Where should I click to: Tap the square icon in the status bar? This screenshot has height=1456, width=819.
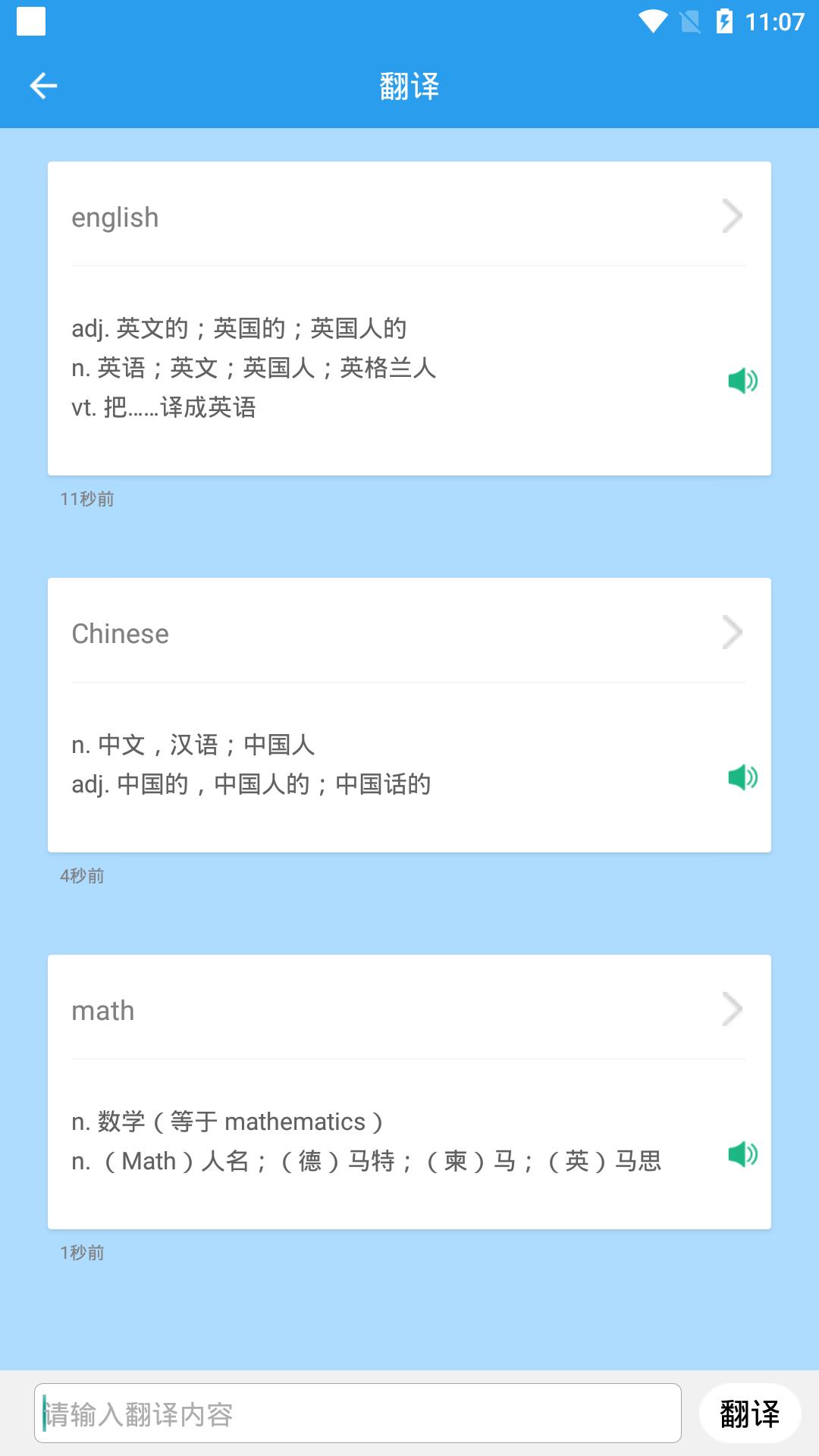point(32,22)
